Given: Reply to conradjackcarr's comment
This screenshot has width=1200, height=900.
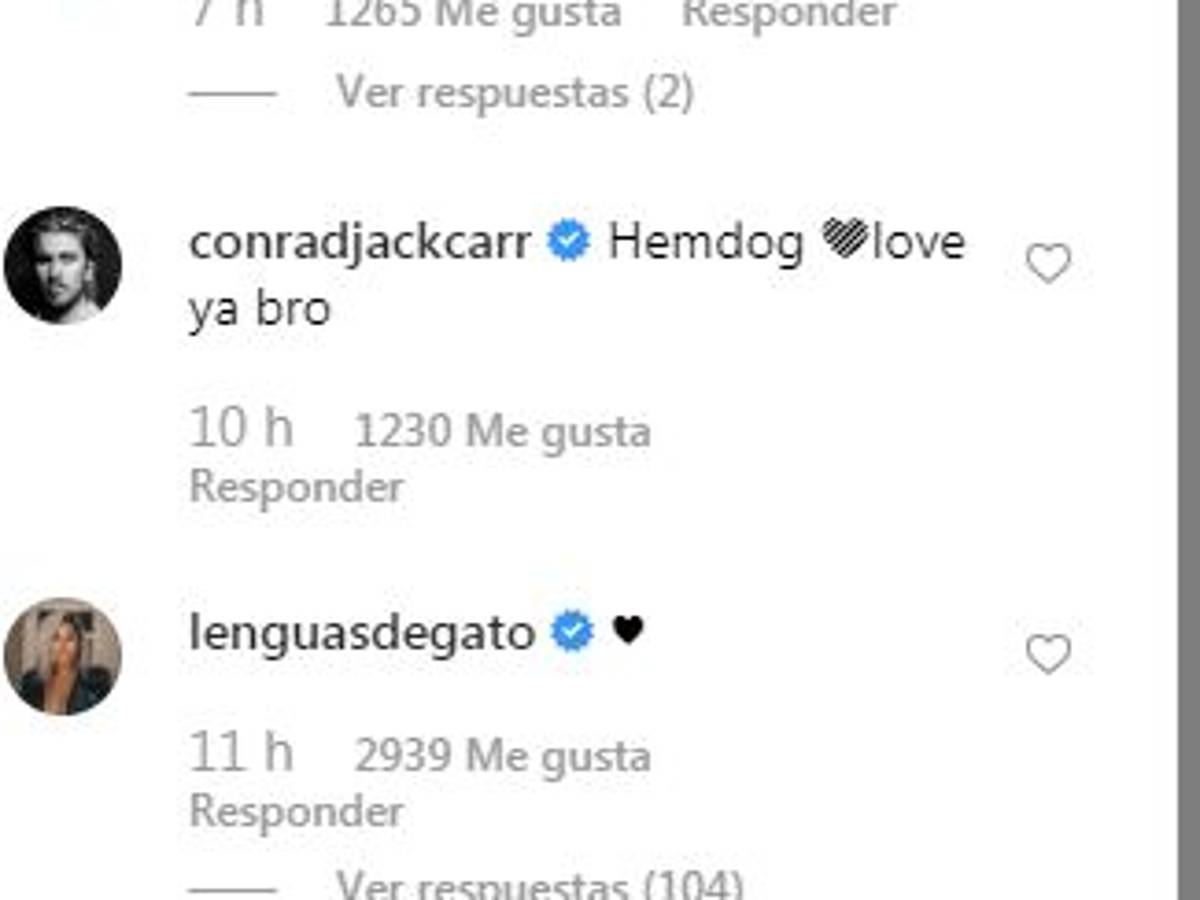Looking at the screenshot, I should tap(296, 488).
